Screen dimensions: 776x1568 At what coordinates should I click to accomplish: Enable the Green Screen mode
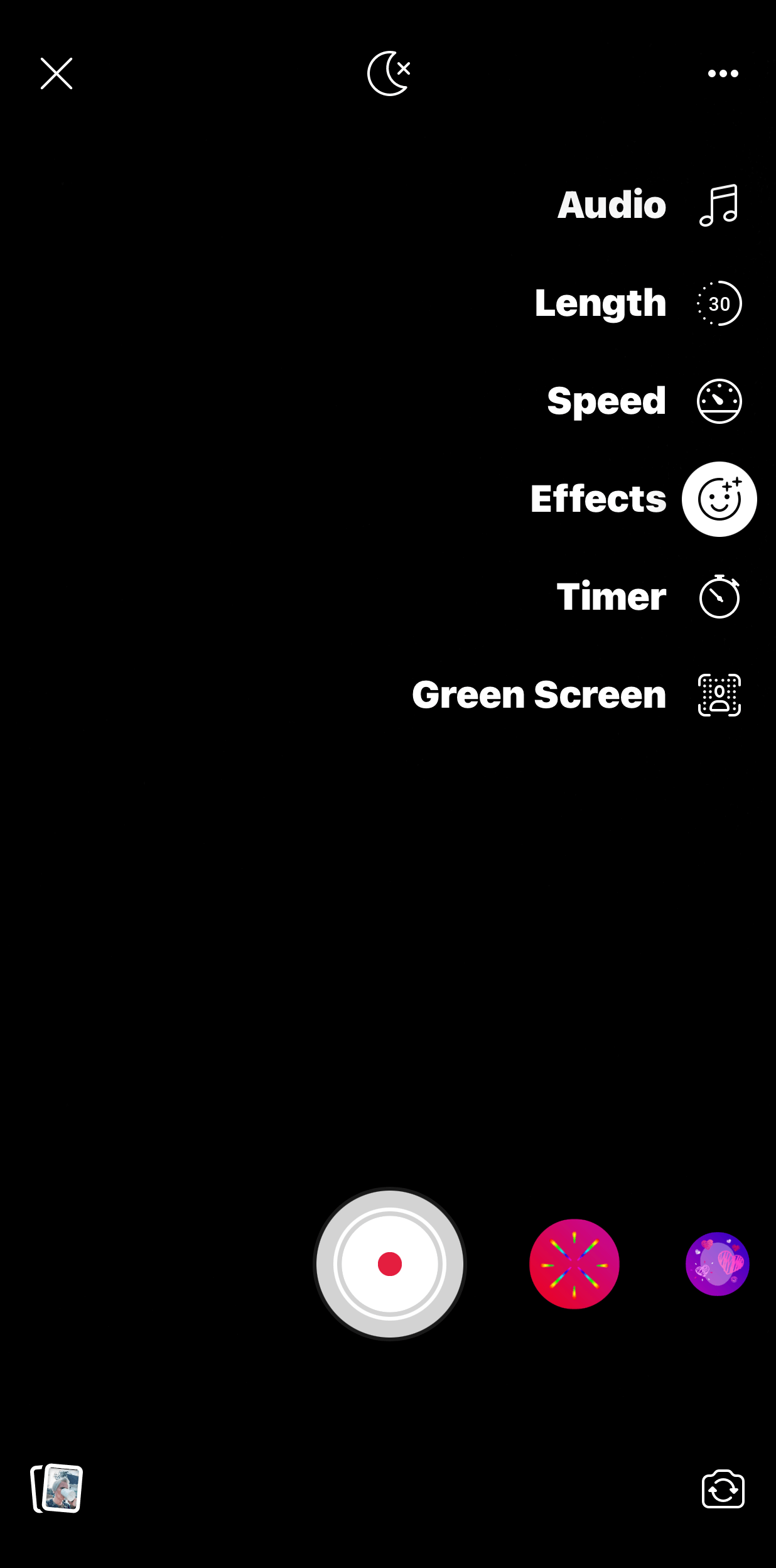coord(719,695)
